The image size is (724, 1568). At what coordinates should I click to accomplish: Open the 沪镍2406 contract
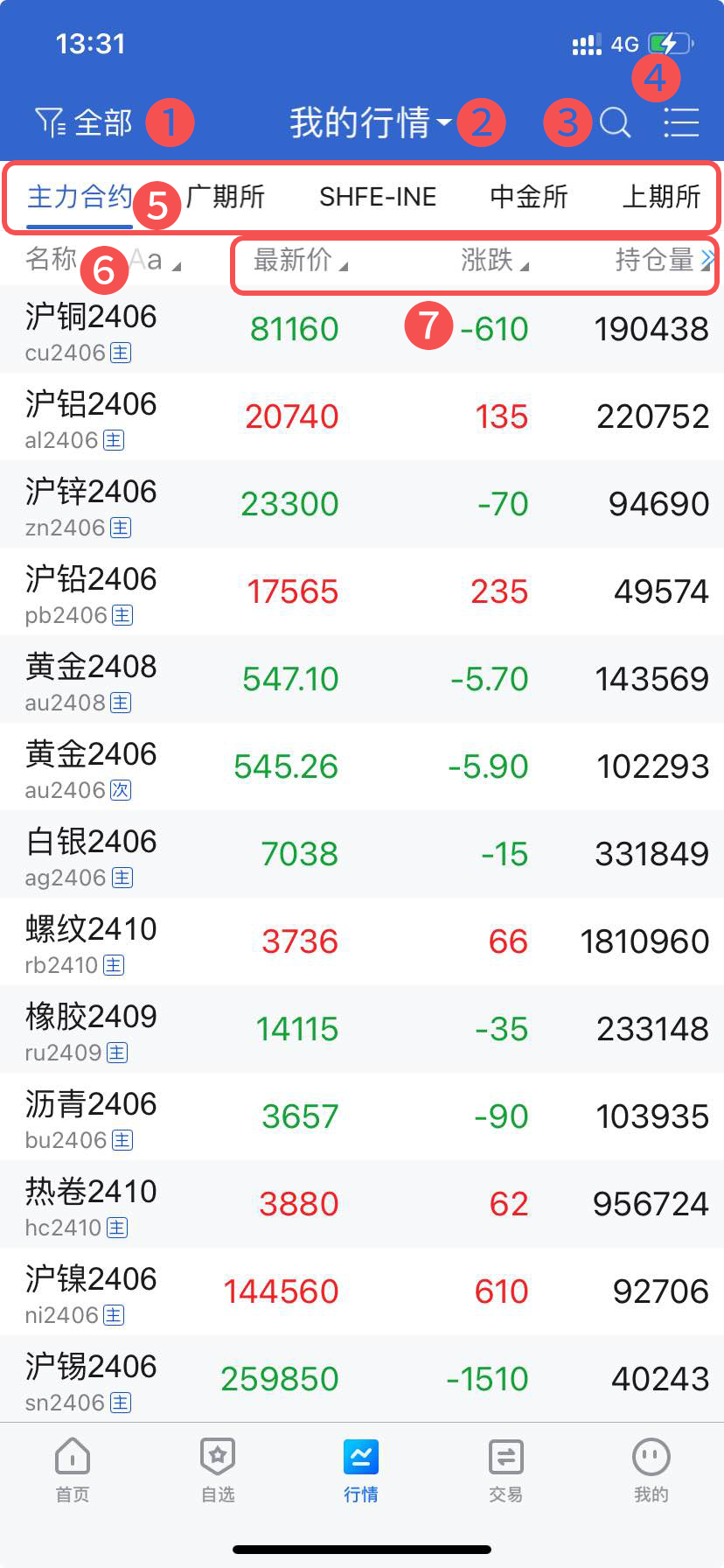91,1291
